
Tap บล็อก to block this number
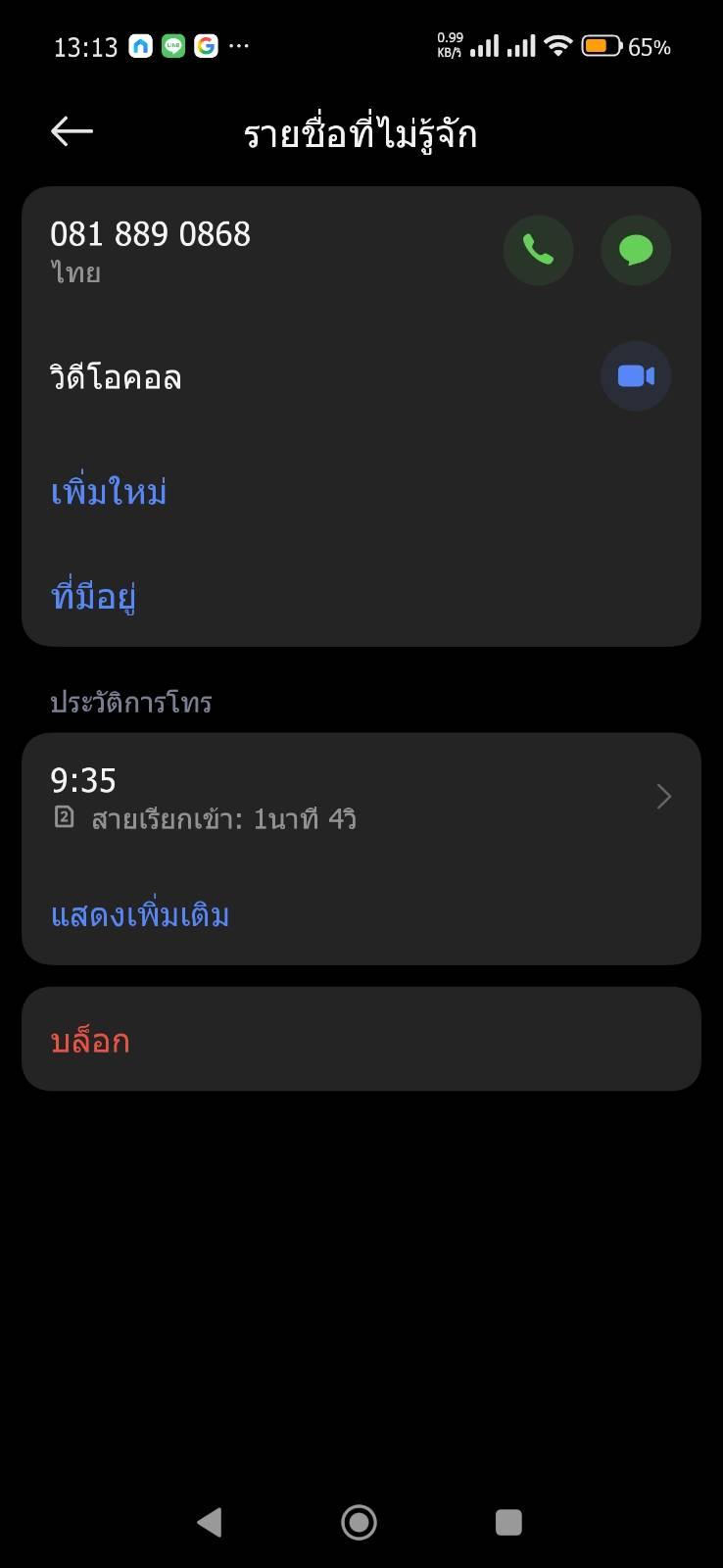(x=90, y=1040)
